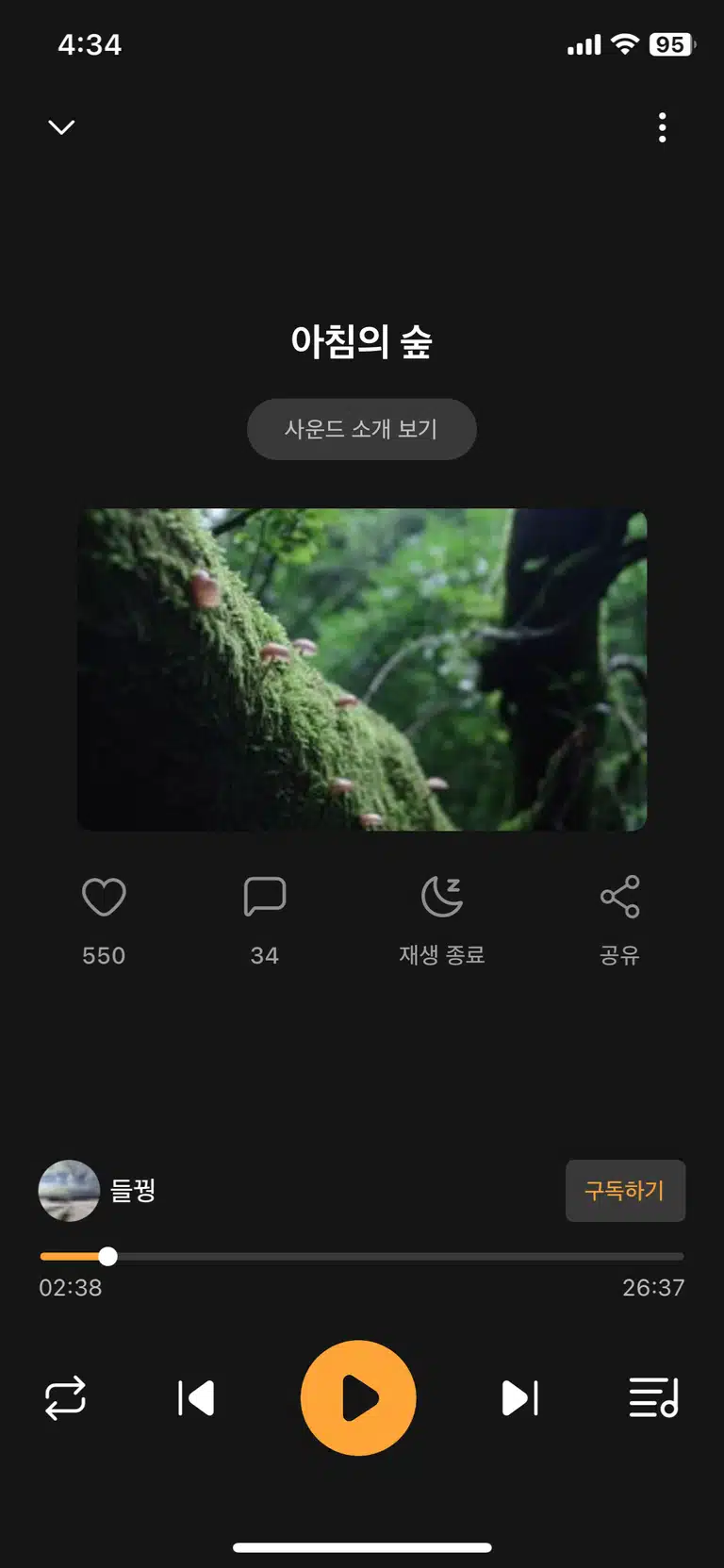Skip to the next track

(520, 1398)
